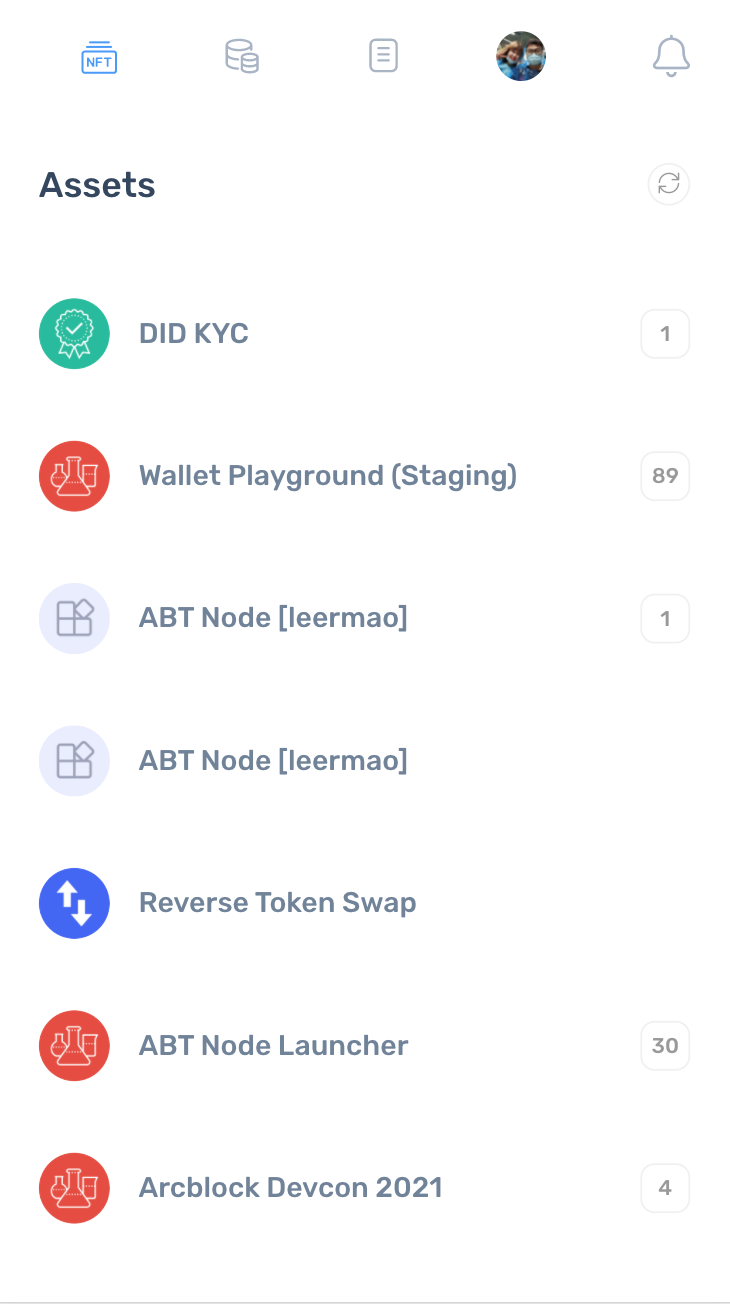This screenshot has height=1304, width=730.
Task: Open the profile avatar tab
Action: point(521,56)
